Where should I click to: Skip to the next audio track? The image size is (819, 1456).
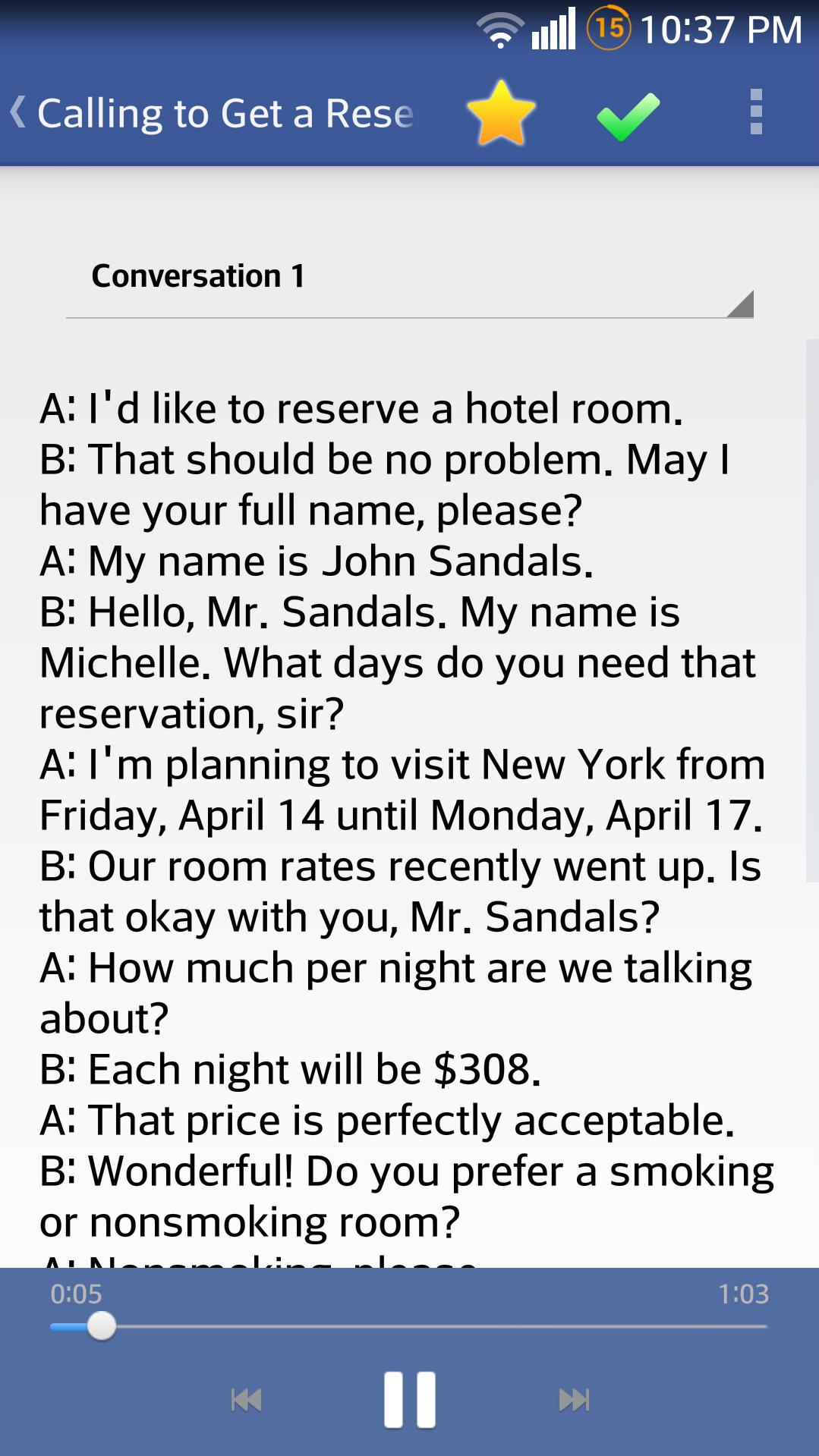click(x=574, y=1400)
